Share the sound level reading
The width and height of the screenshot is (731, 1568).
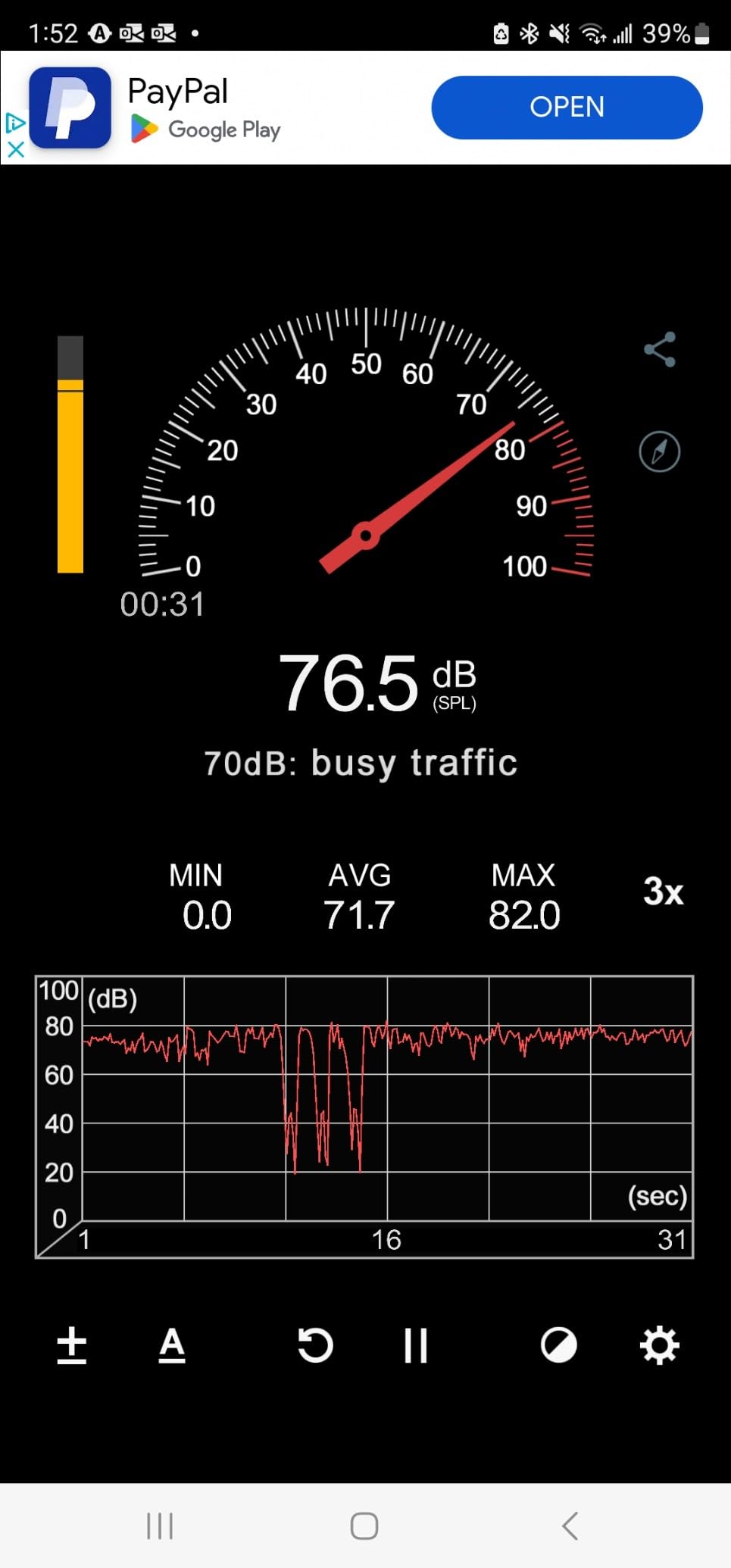tap(659, 350)
